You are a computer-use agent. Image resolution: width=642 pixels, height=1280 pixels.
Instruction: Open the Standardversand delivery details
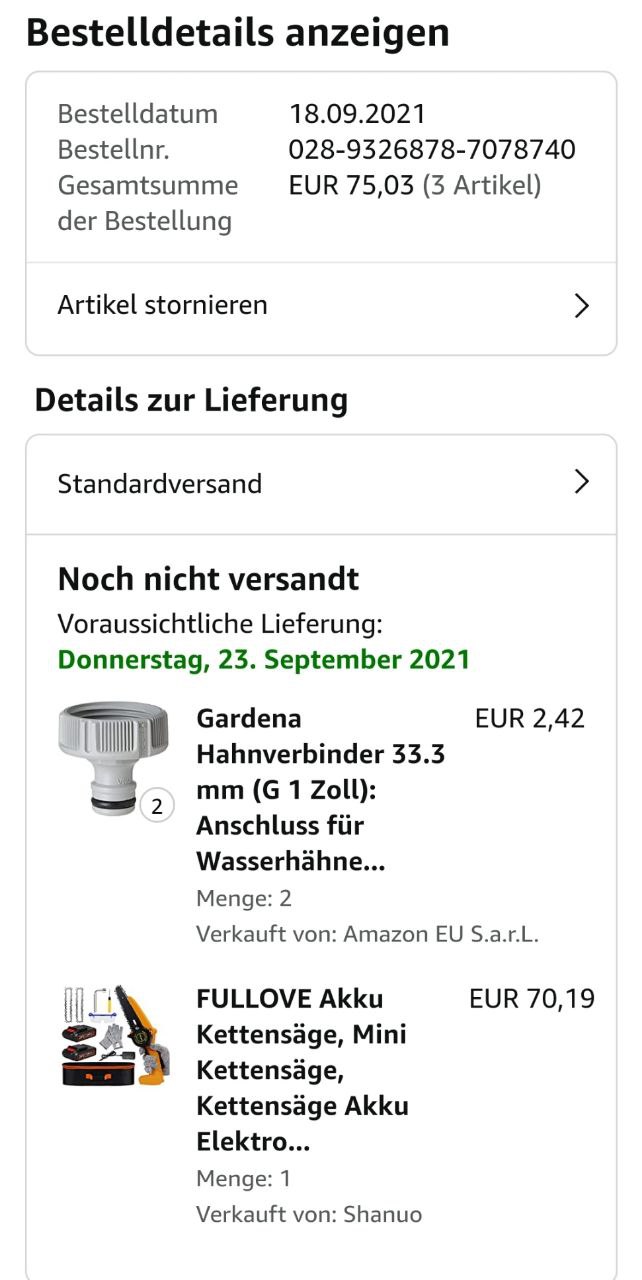tap(321, 484)
